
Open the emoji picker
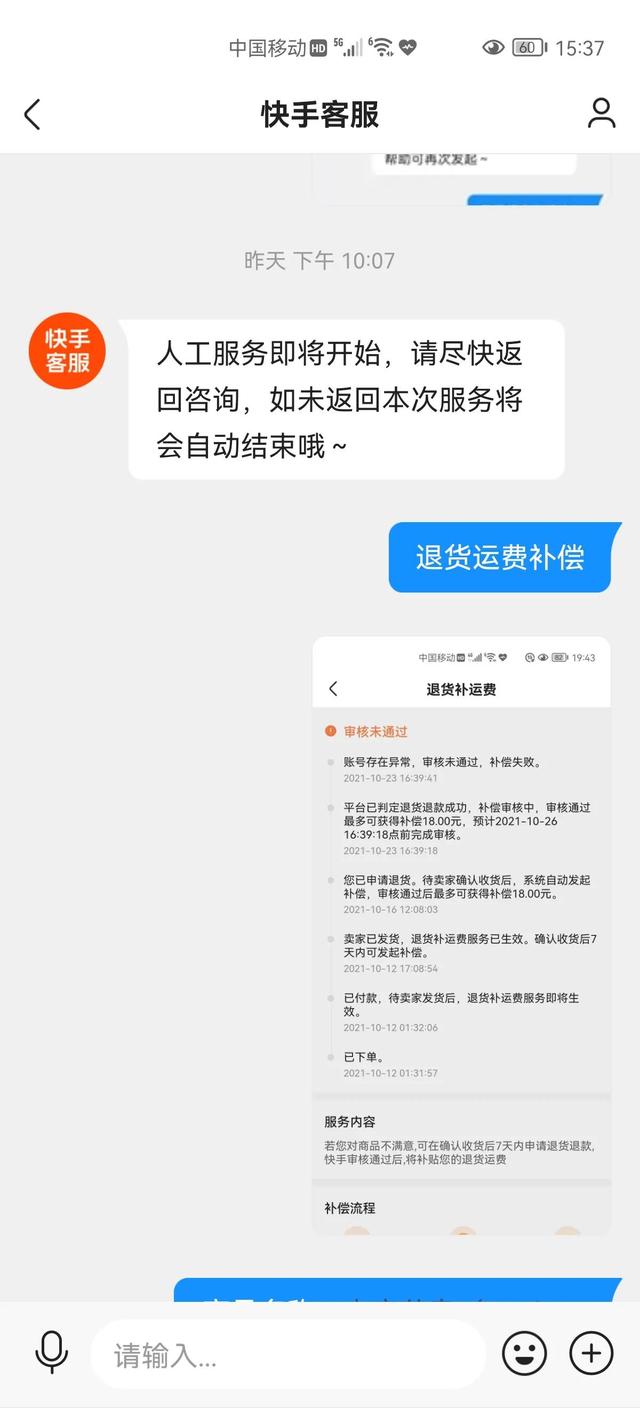[524, 1354]
